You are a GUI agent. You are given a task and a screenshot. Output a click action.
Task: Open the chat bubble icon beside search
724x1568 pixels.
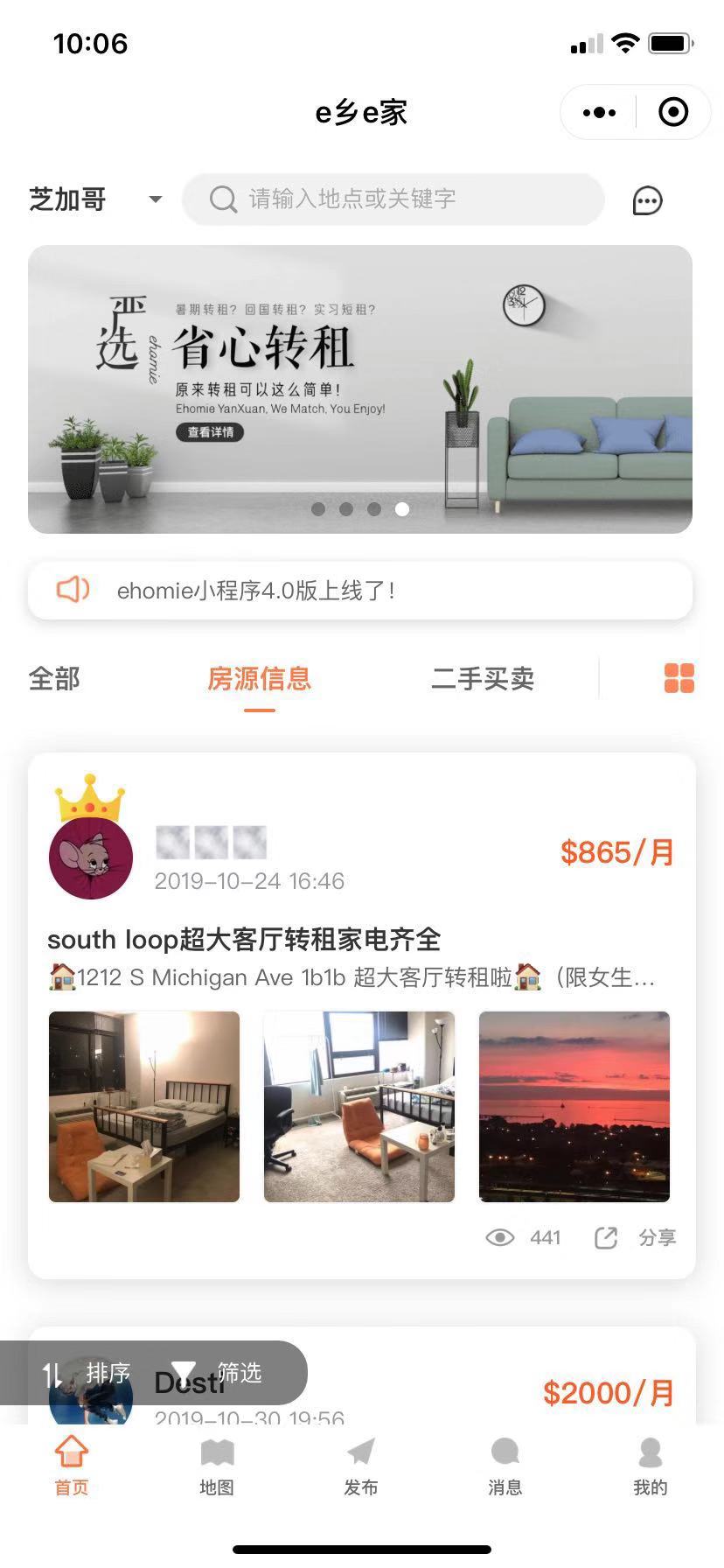point(647,201)
